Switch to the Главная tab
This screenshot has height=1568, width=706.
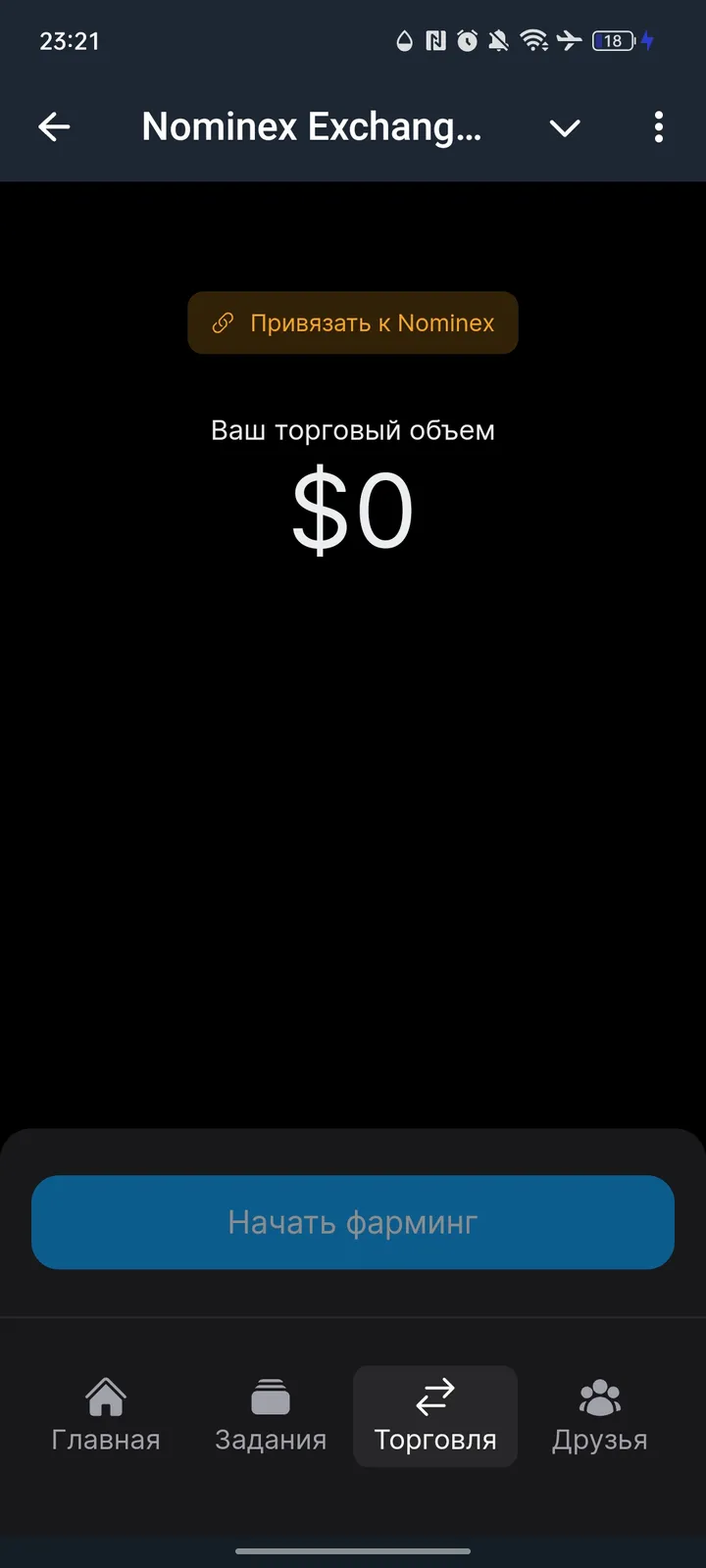[105, 1417]
